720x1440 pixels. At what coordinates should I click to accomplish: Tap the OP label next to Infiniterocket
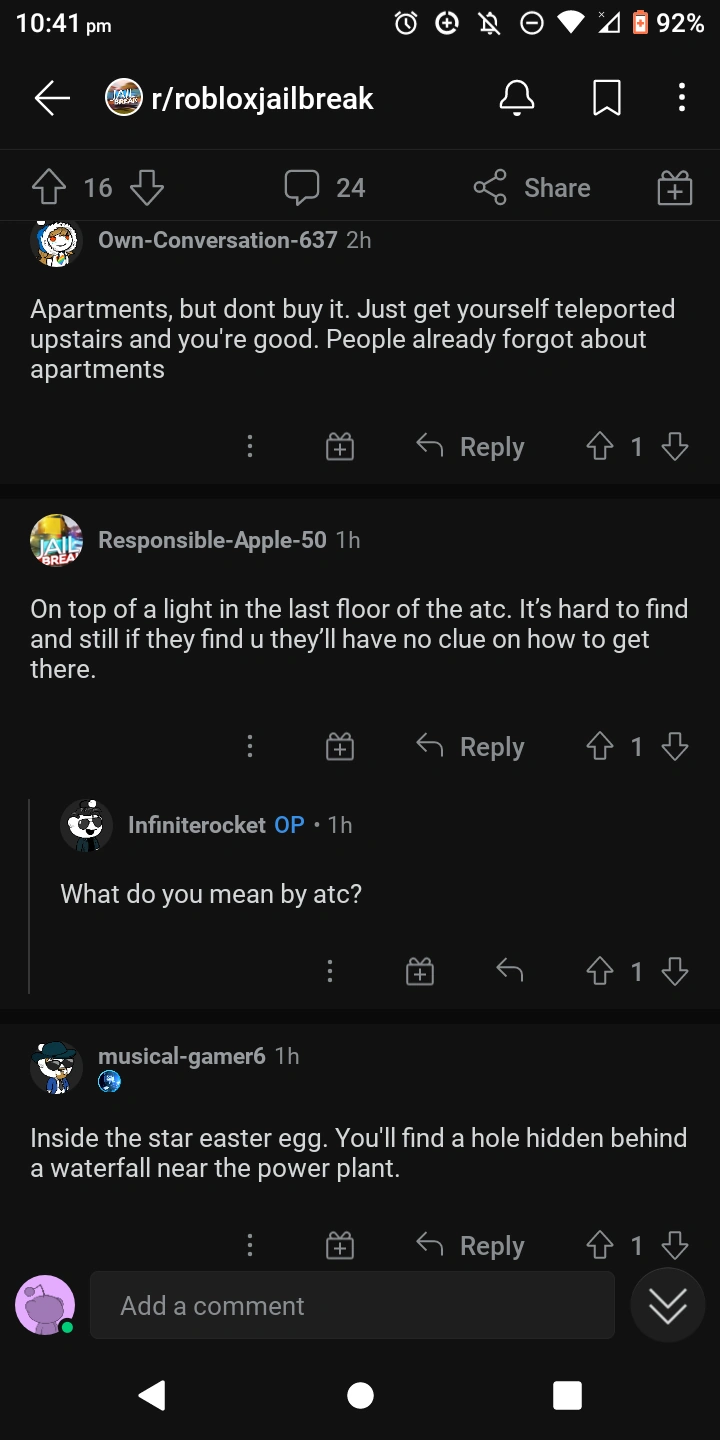288,825
